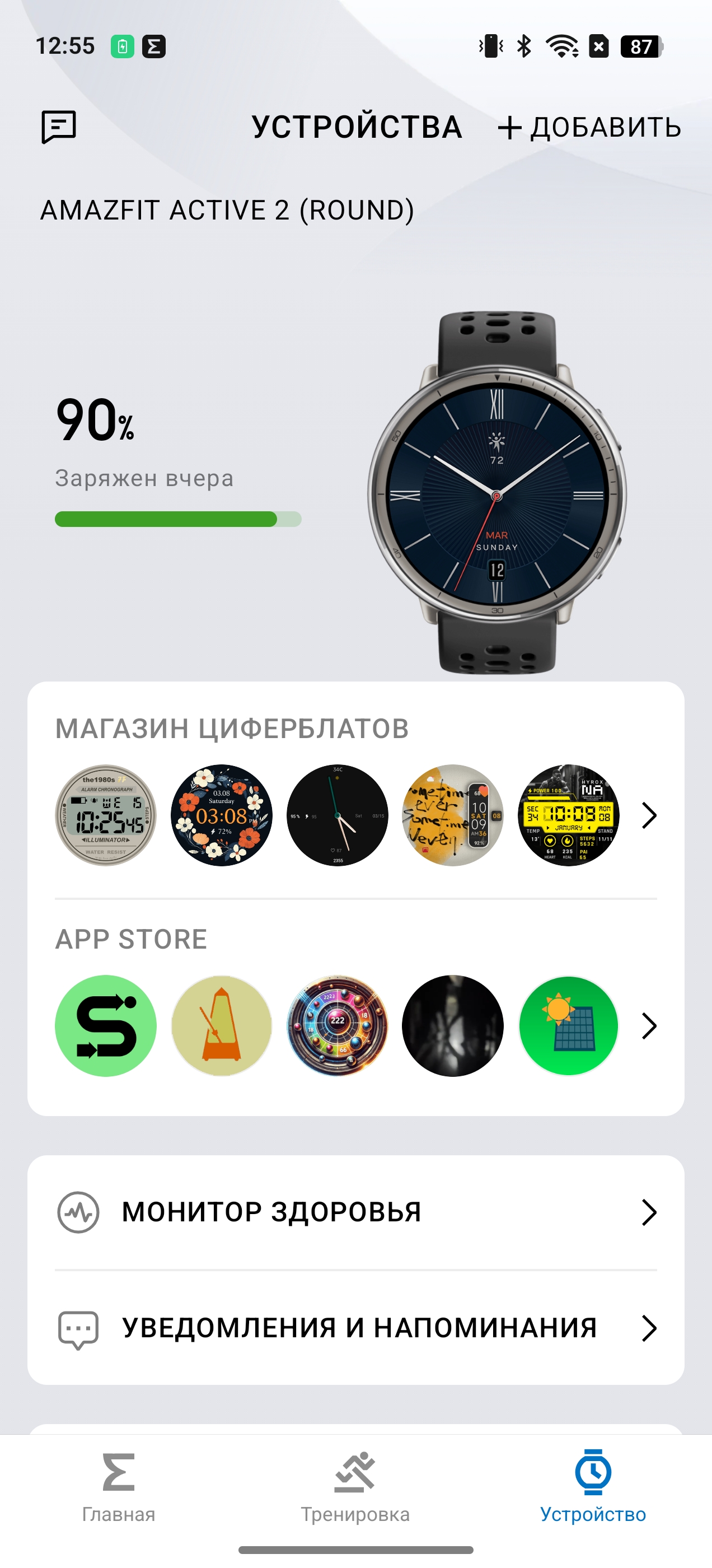Image resolution: width=712 pixels, height=1568 pixels.
Task: Select the yellow HYROX digital watch face
Action: (568, 815)
